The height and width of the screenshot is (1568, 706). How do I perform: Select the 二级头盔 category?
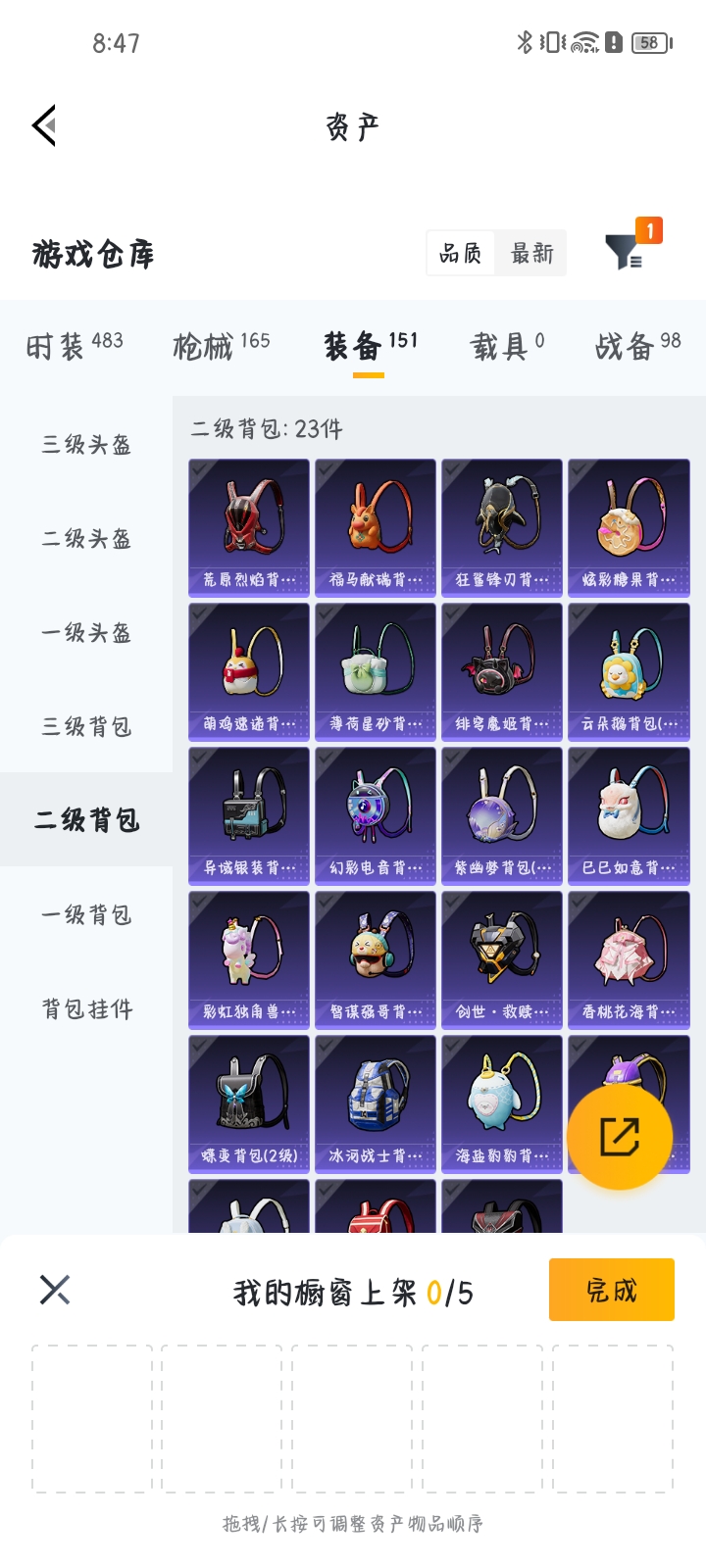86,539
